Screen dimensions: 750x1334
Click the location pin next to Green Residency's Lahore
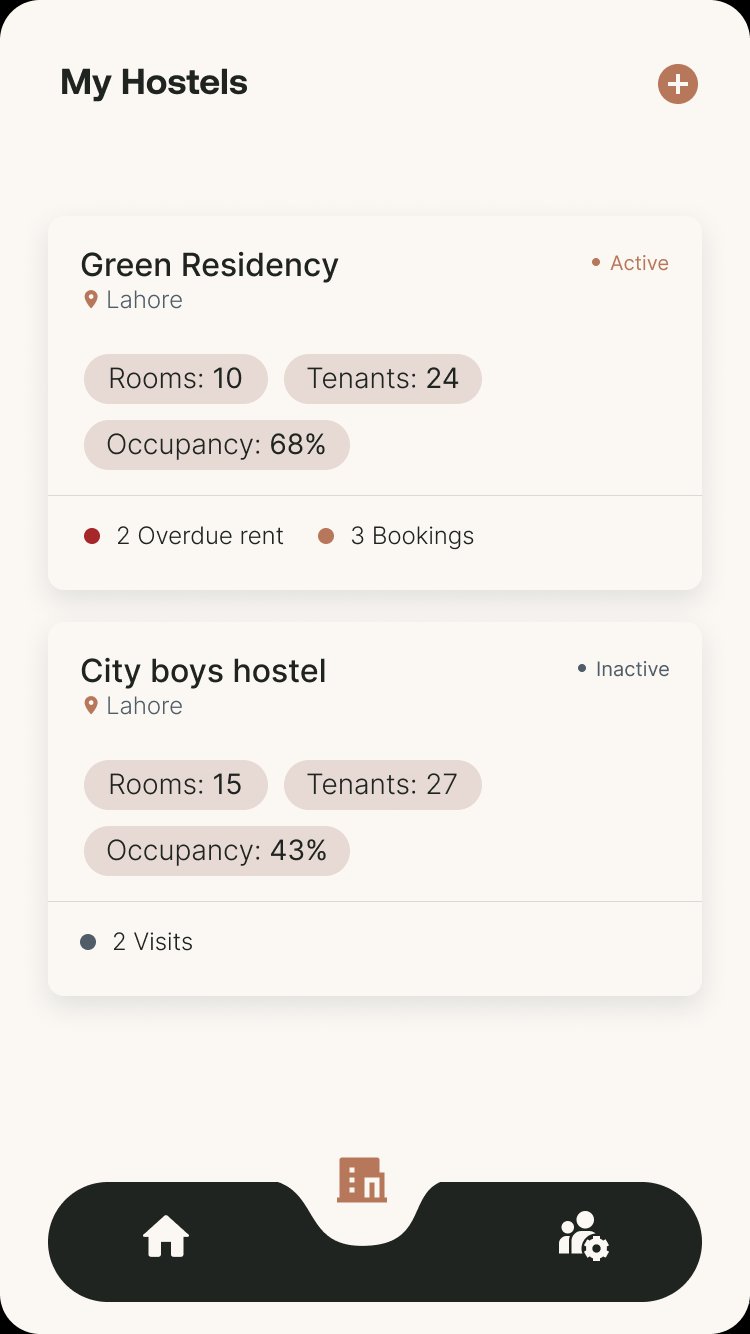91,299
